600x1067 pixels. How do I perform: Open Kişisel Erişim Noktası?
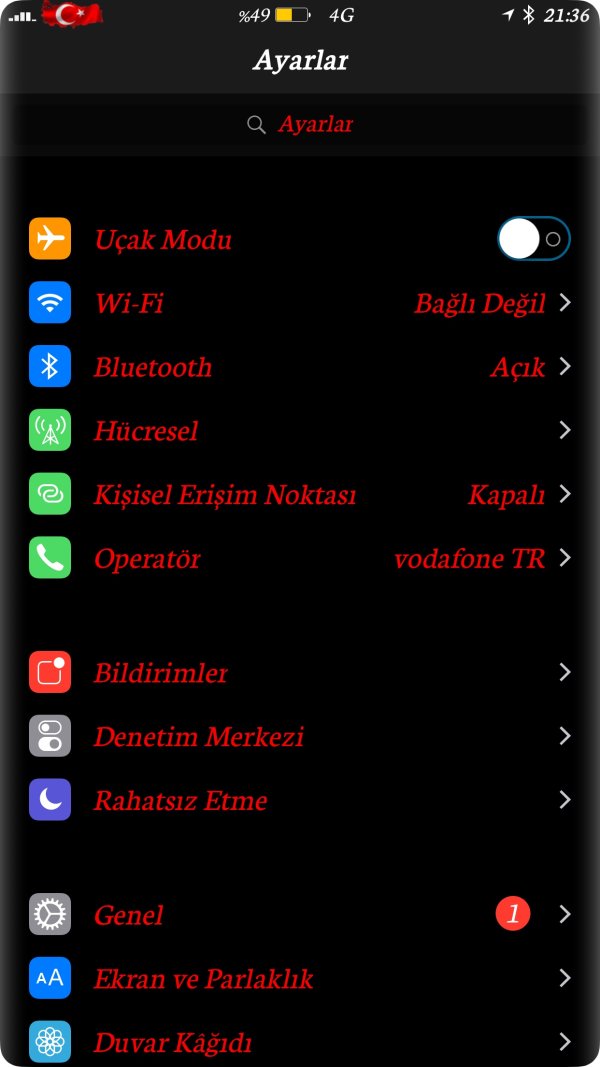click(x=300, y=495)
